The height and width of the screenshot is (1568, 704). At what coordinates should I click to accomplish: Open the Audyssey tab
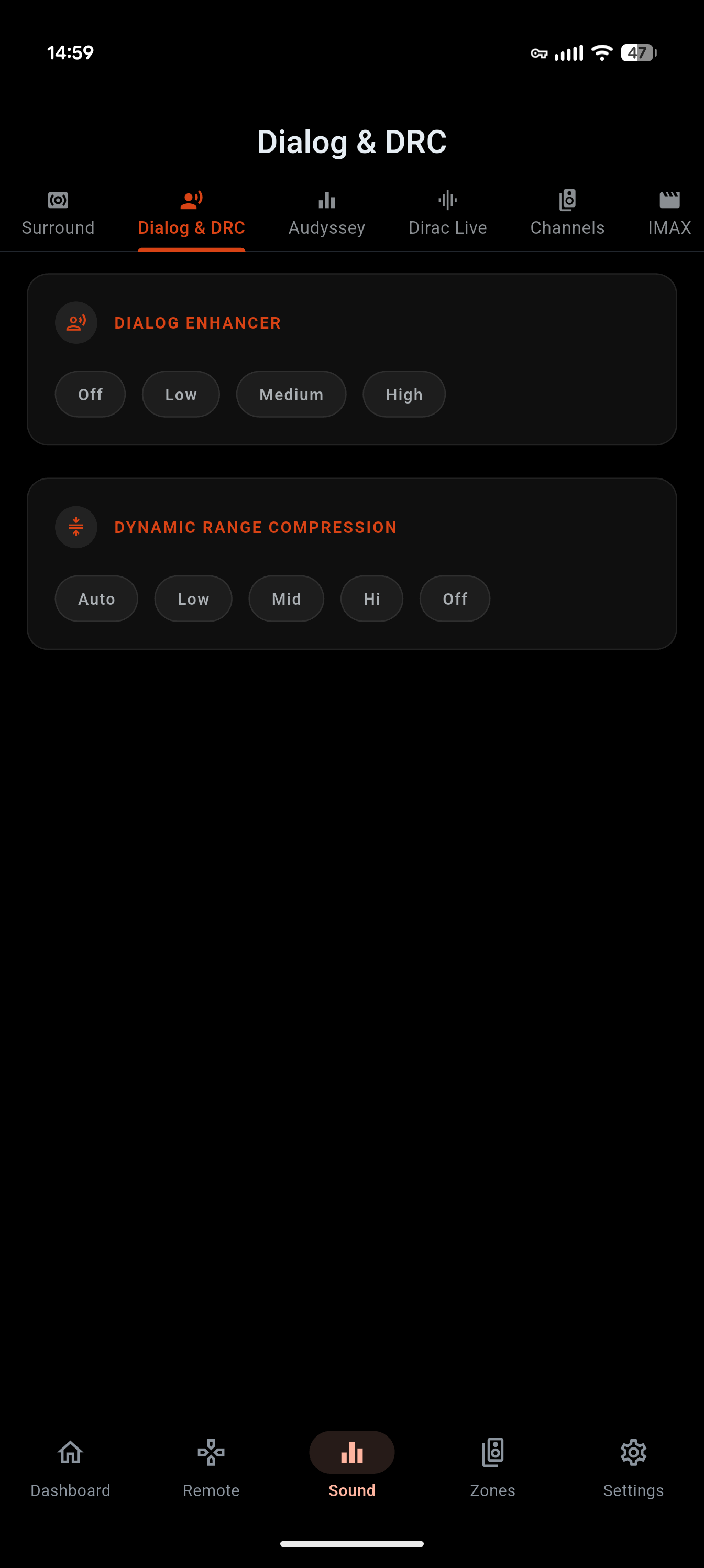[x=327, y=214]
